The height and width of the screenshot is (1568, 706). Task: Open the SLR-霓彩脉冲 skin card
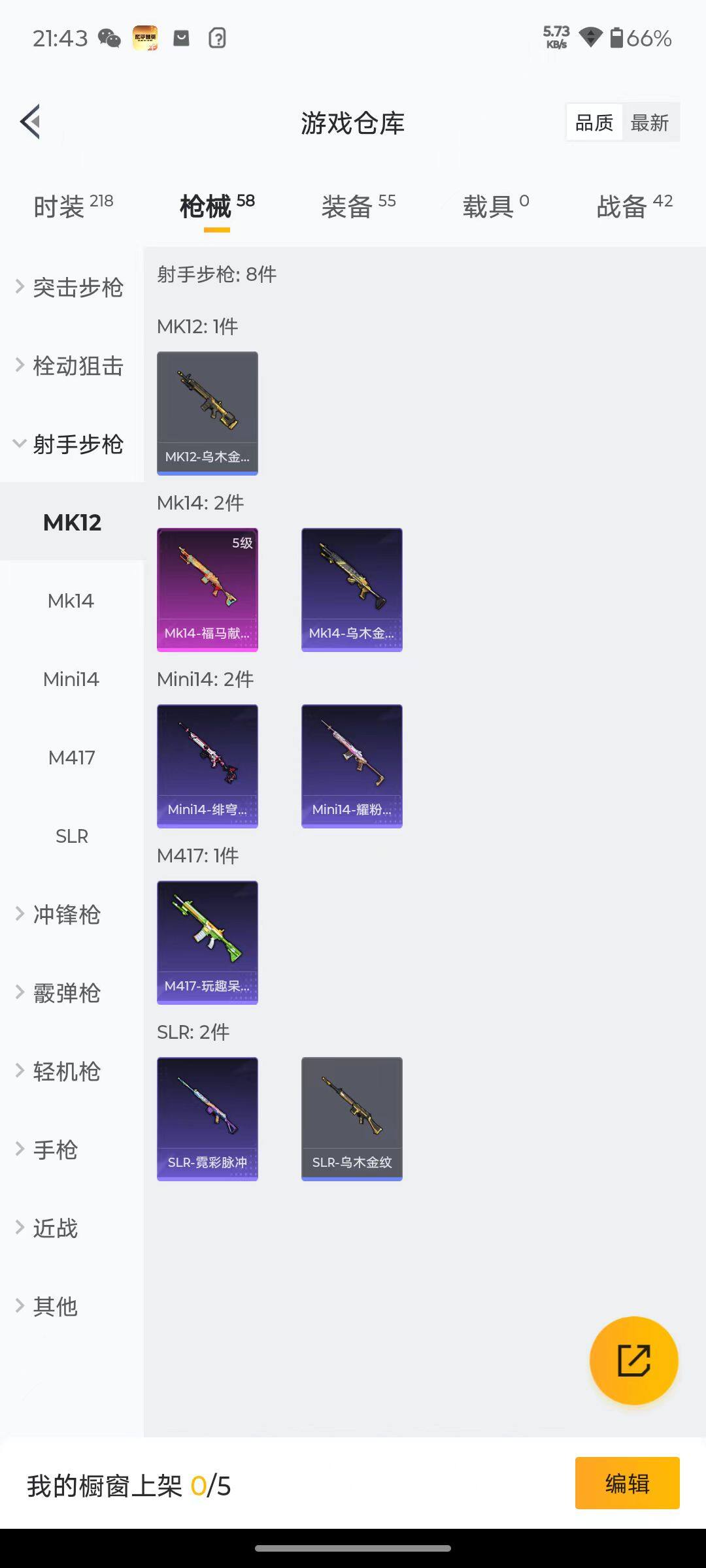click(x=207, y=1119)
